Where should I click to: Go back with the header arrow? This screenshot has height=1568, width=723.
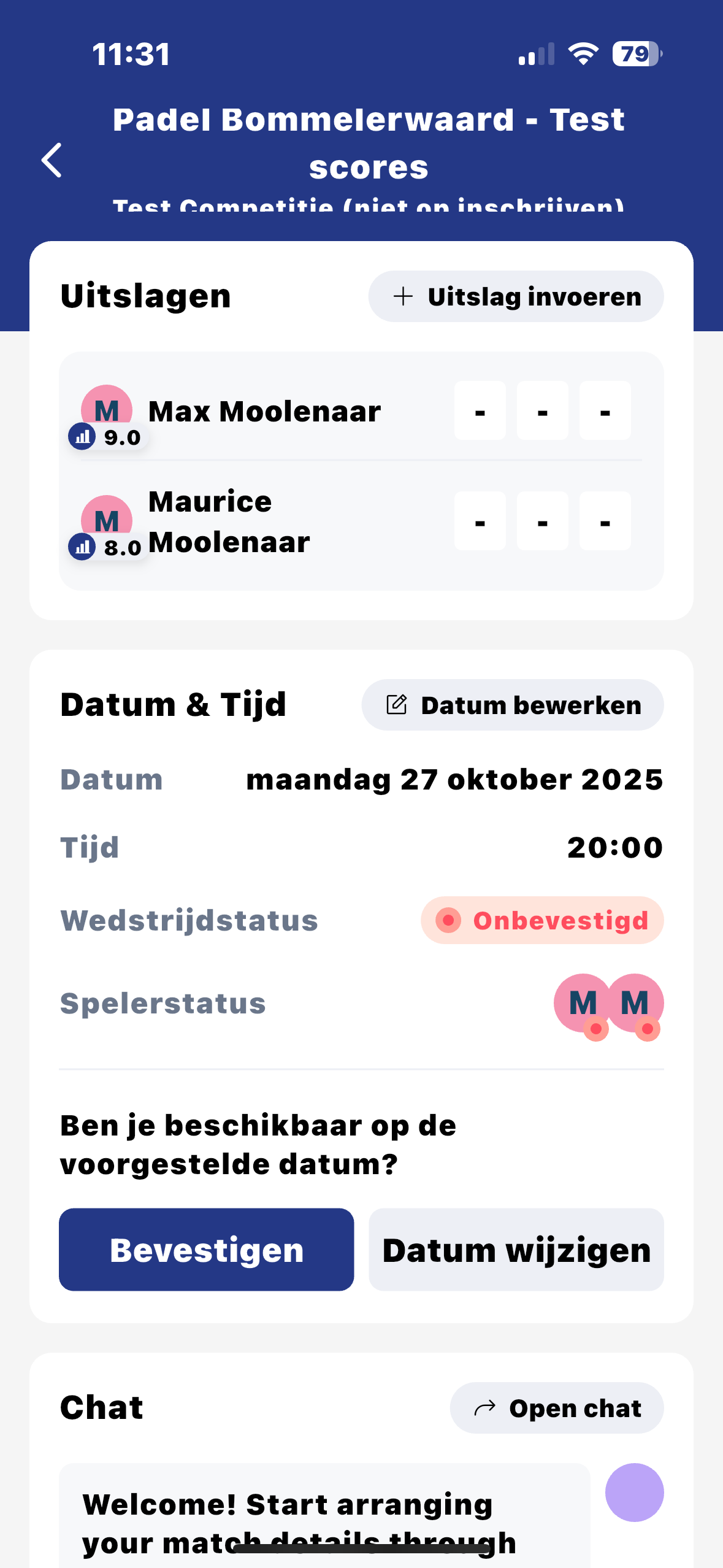click(x=52, y=160)
